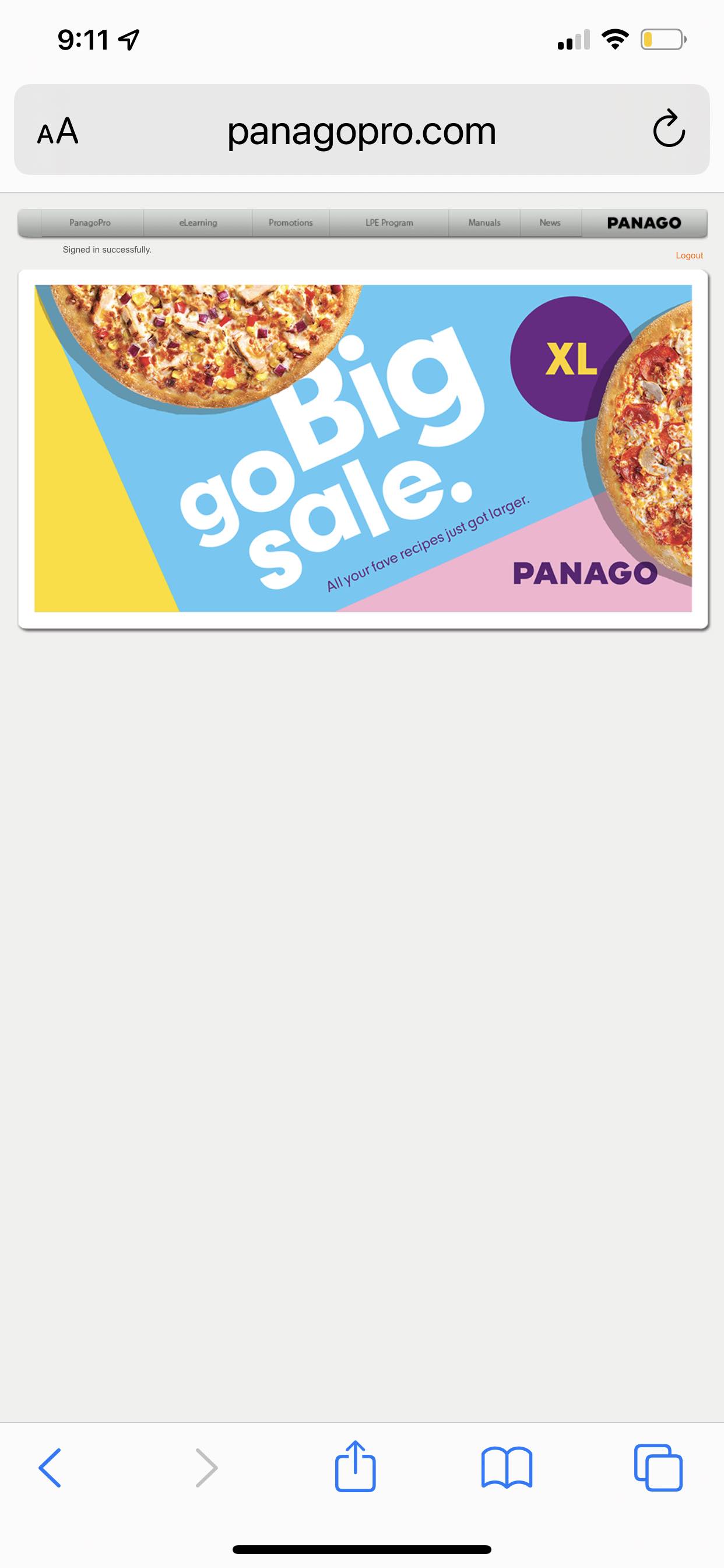Go to the eLearning section

(198, 223)
